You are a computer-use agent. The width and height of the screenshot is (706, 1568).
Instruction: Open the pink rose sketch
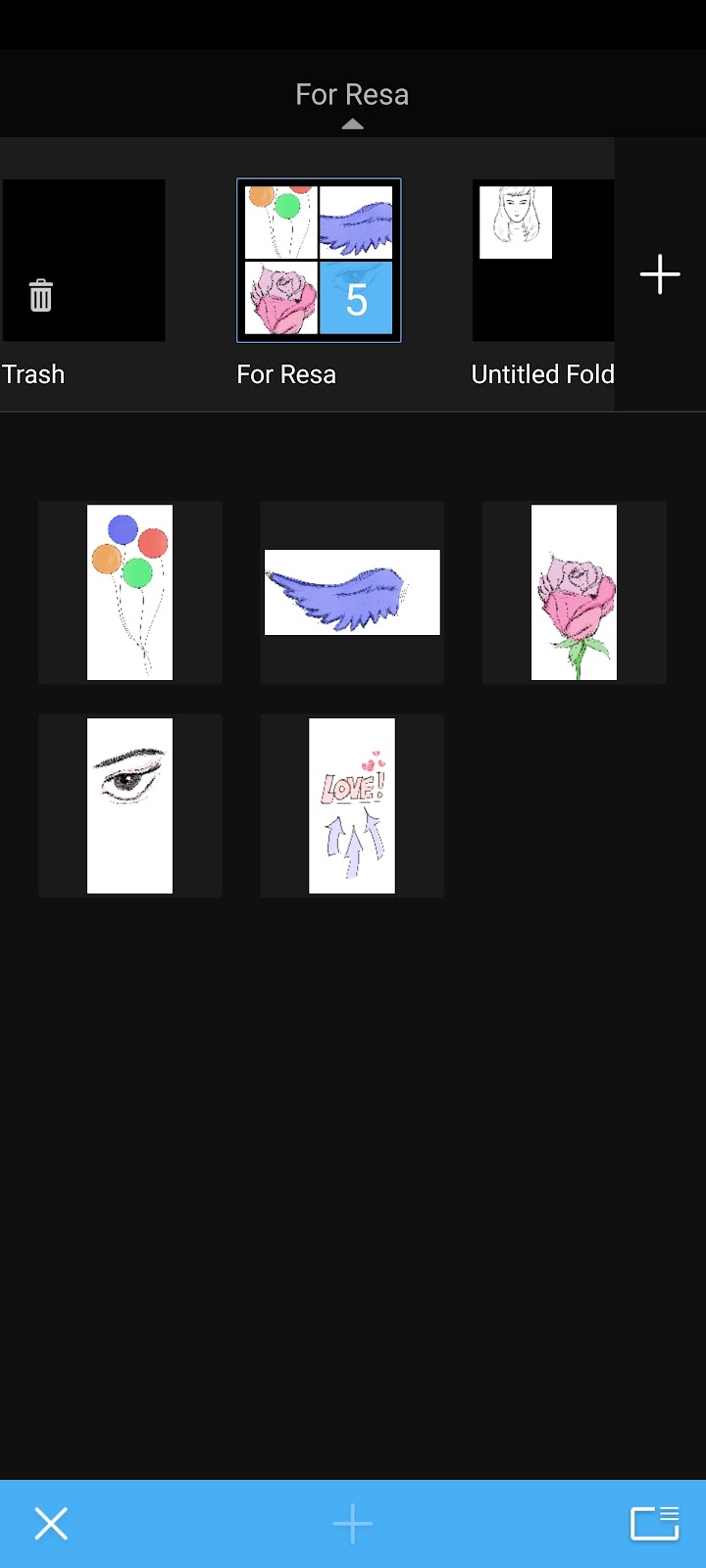point(574,592)
